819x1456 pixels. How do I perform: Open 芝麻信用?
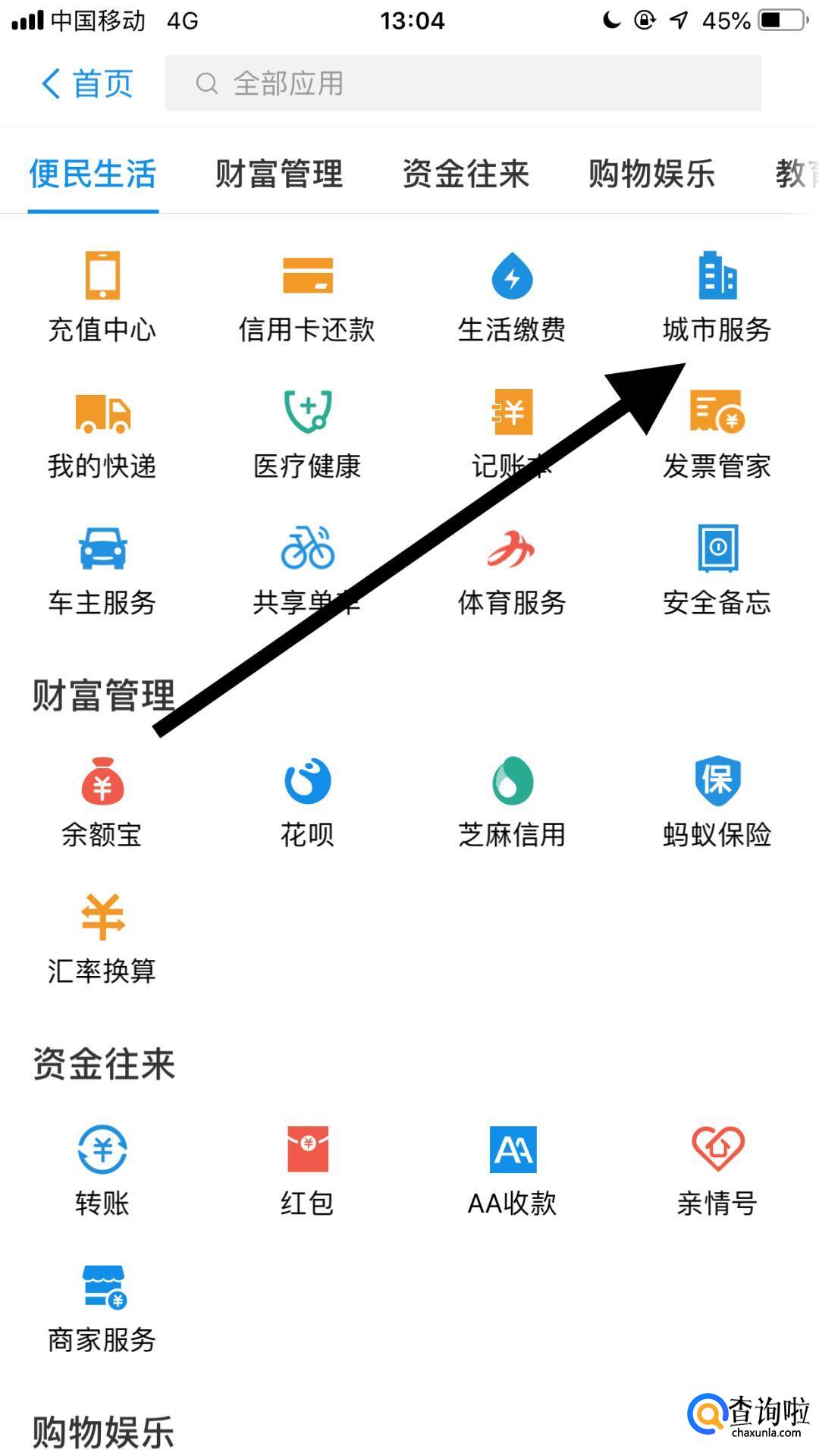coord(512,802)
